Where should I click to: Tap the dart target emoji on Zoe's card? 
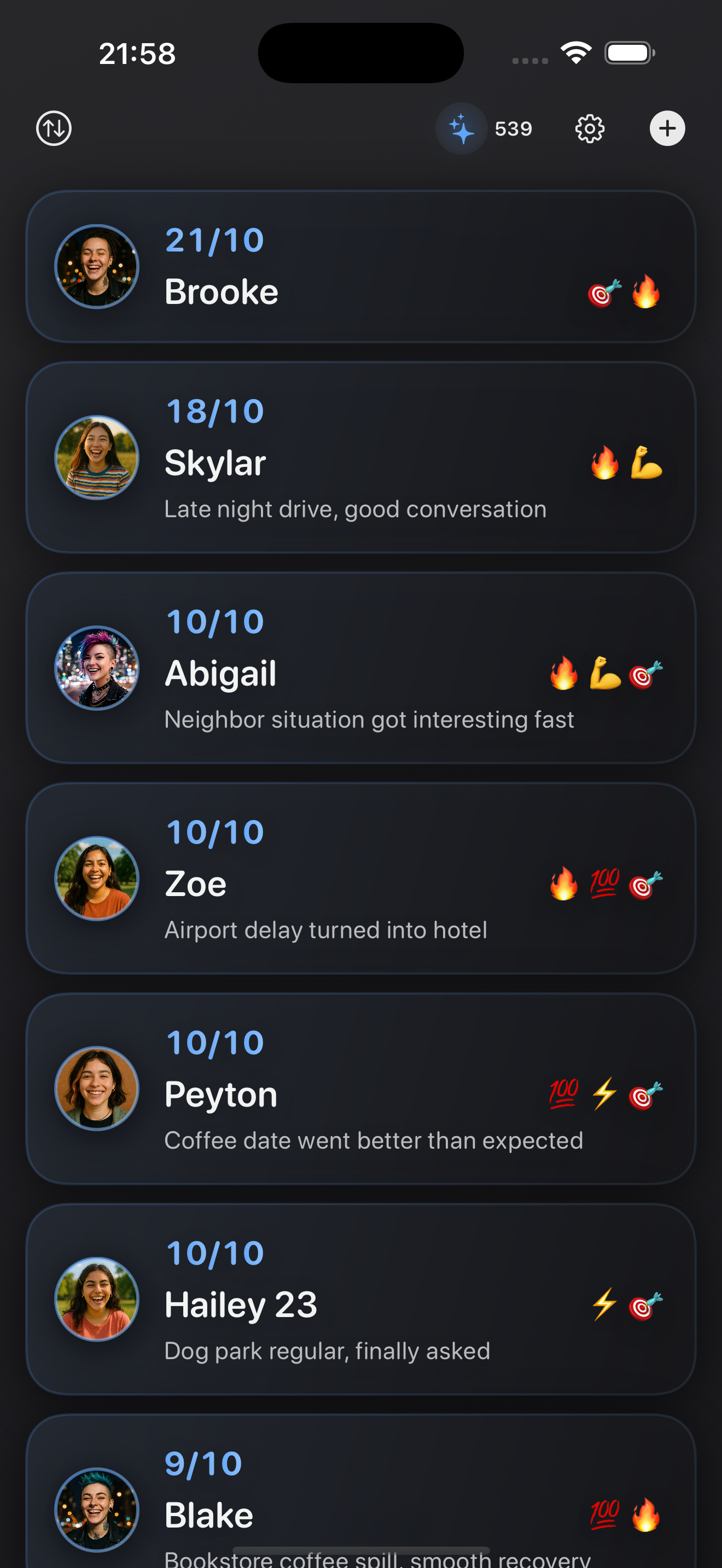click(x=645, y=886)
